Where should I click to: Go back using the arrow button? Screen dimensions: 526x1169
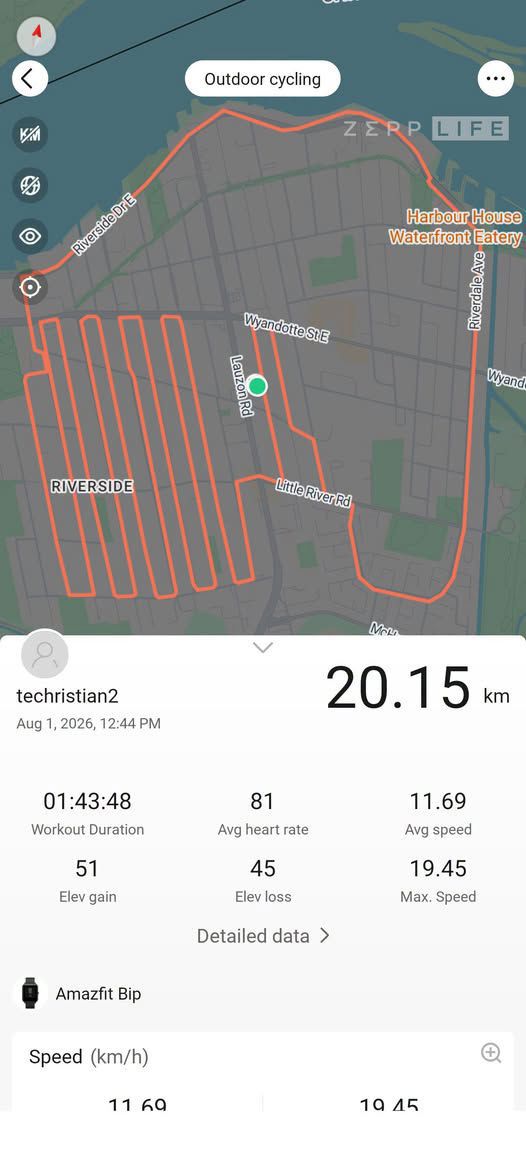click(30, 78)
